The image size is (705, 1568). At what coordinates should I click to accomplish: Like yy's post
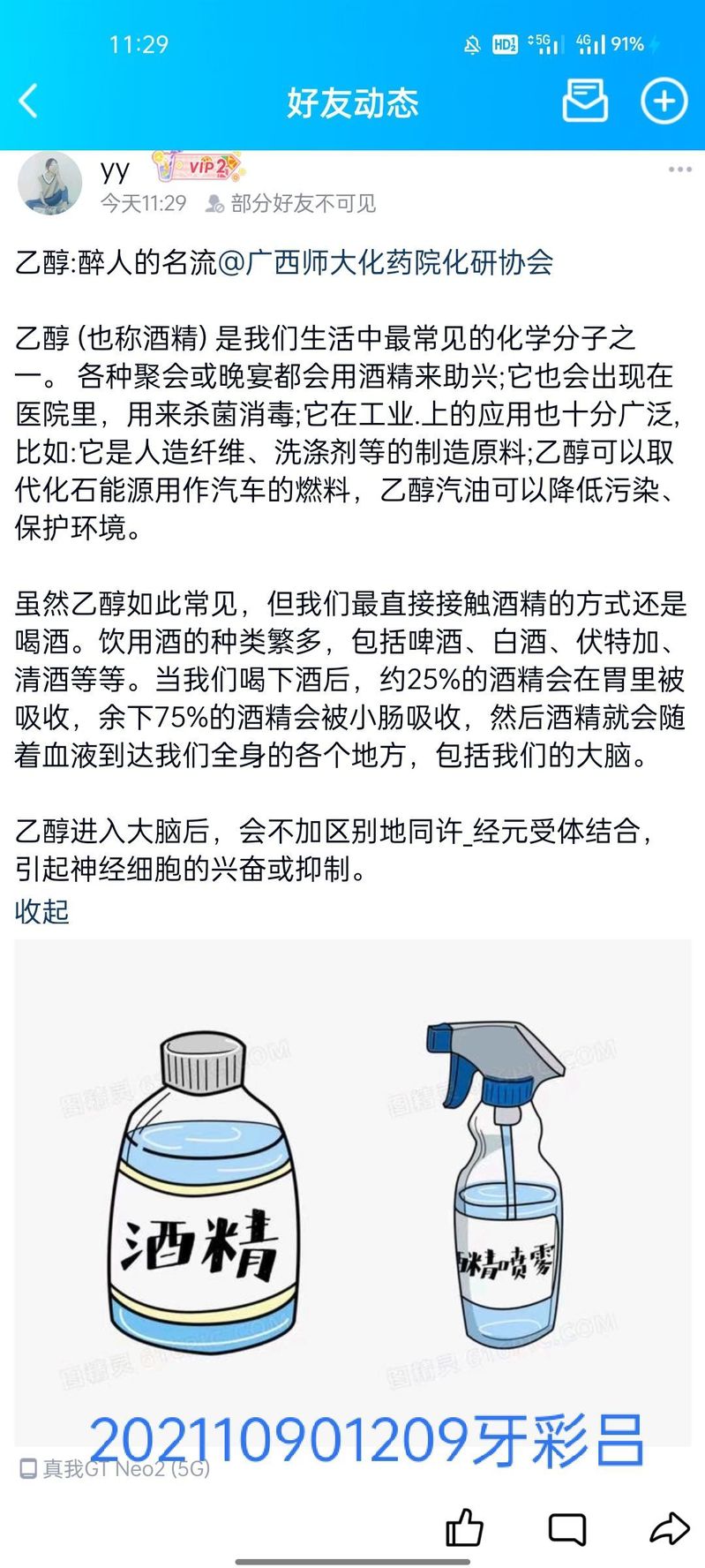[464, 1527]
